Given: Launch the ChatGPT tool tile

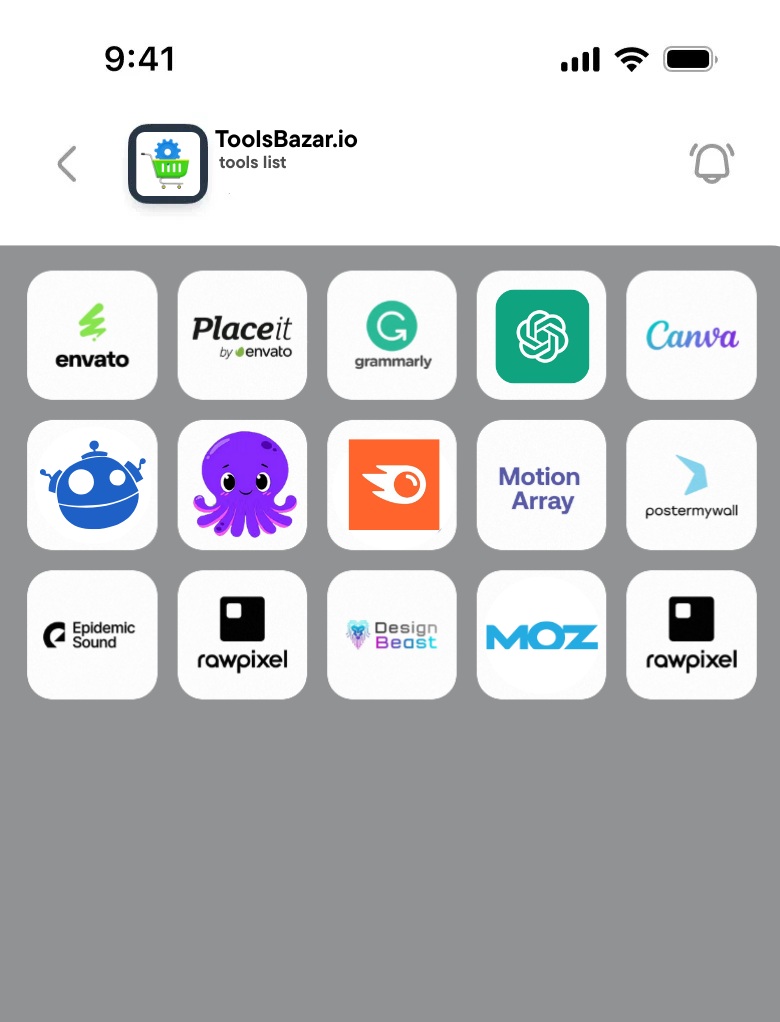Looking at the screenshot, I should tap(542, 335).
